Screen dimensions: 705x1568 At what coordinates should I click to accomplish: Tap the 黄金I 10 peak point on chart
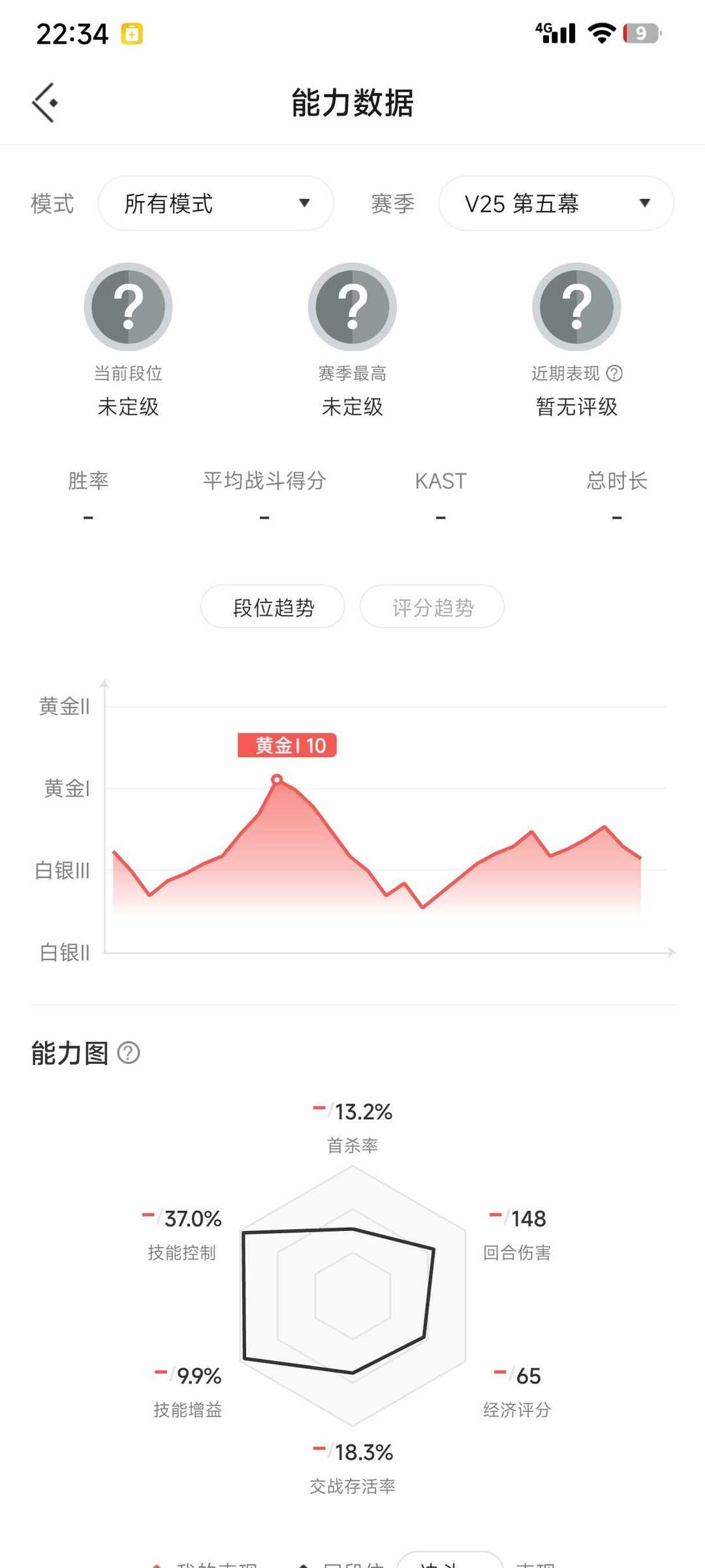277,779
